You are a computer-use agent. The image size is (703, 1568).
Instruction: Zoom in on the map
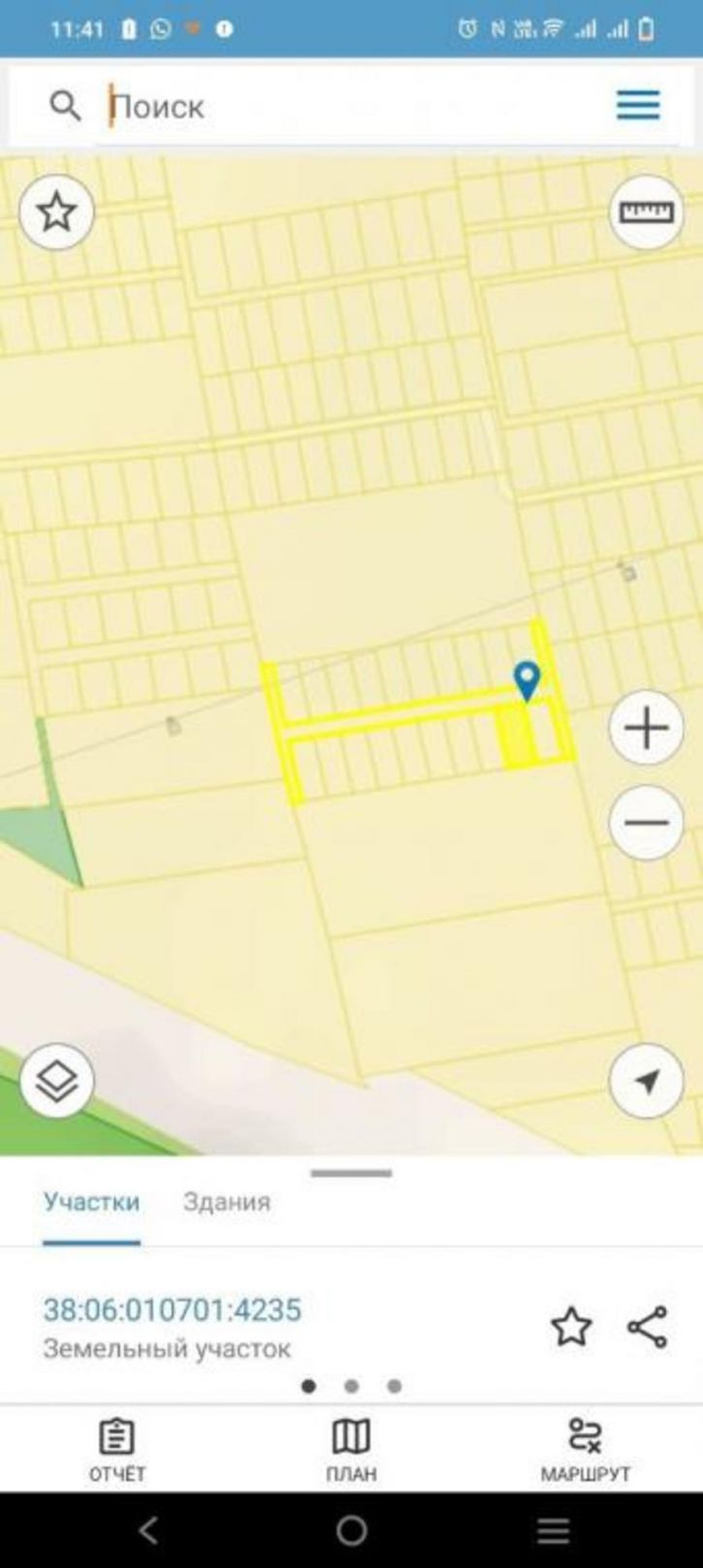click(646, 728)
